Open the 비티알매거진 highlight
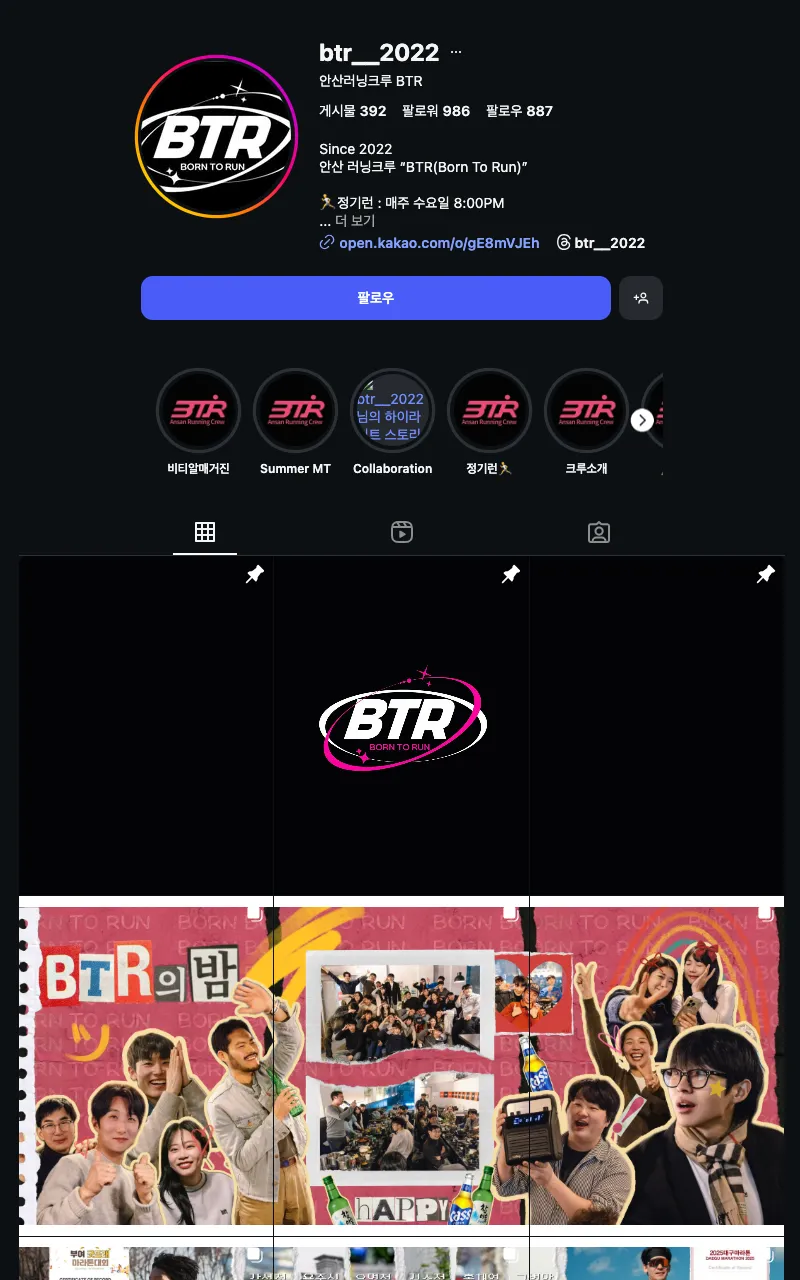Screen dimensions: 800x1280 tap(198, 410)
